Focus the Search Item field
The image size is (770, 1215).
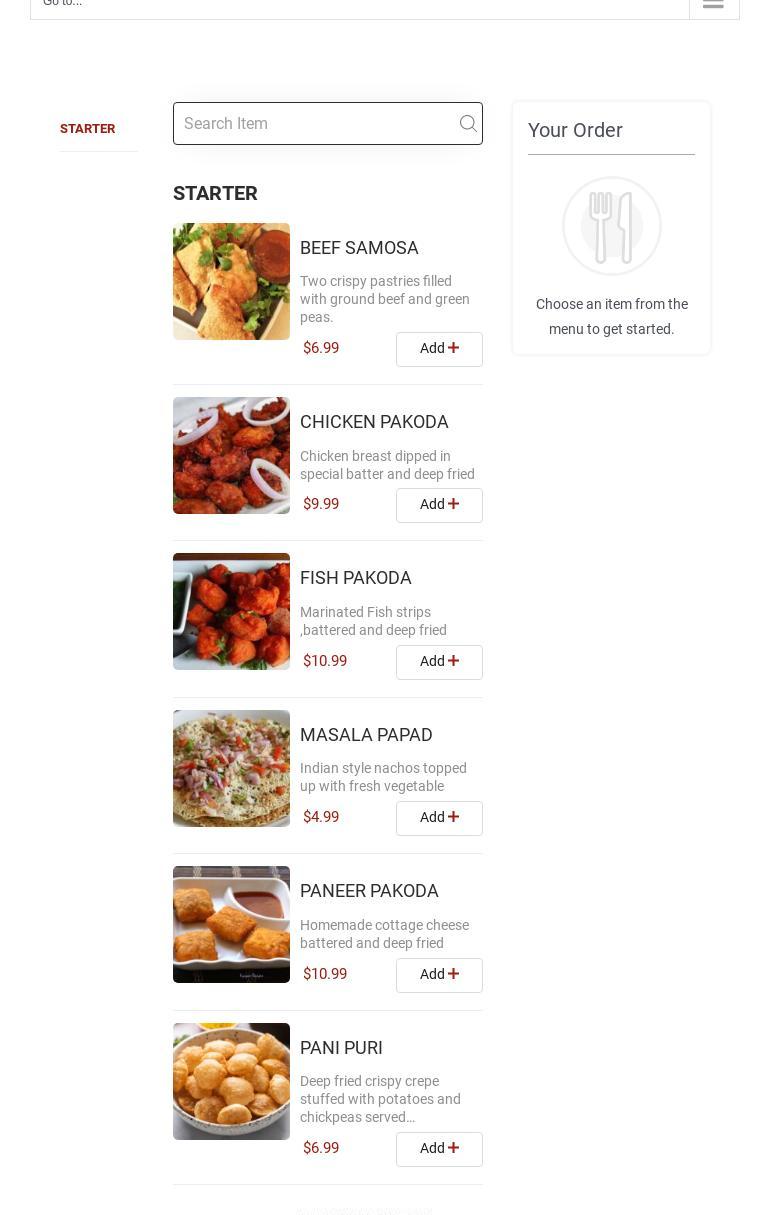click(315, 124)
